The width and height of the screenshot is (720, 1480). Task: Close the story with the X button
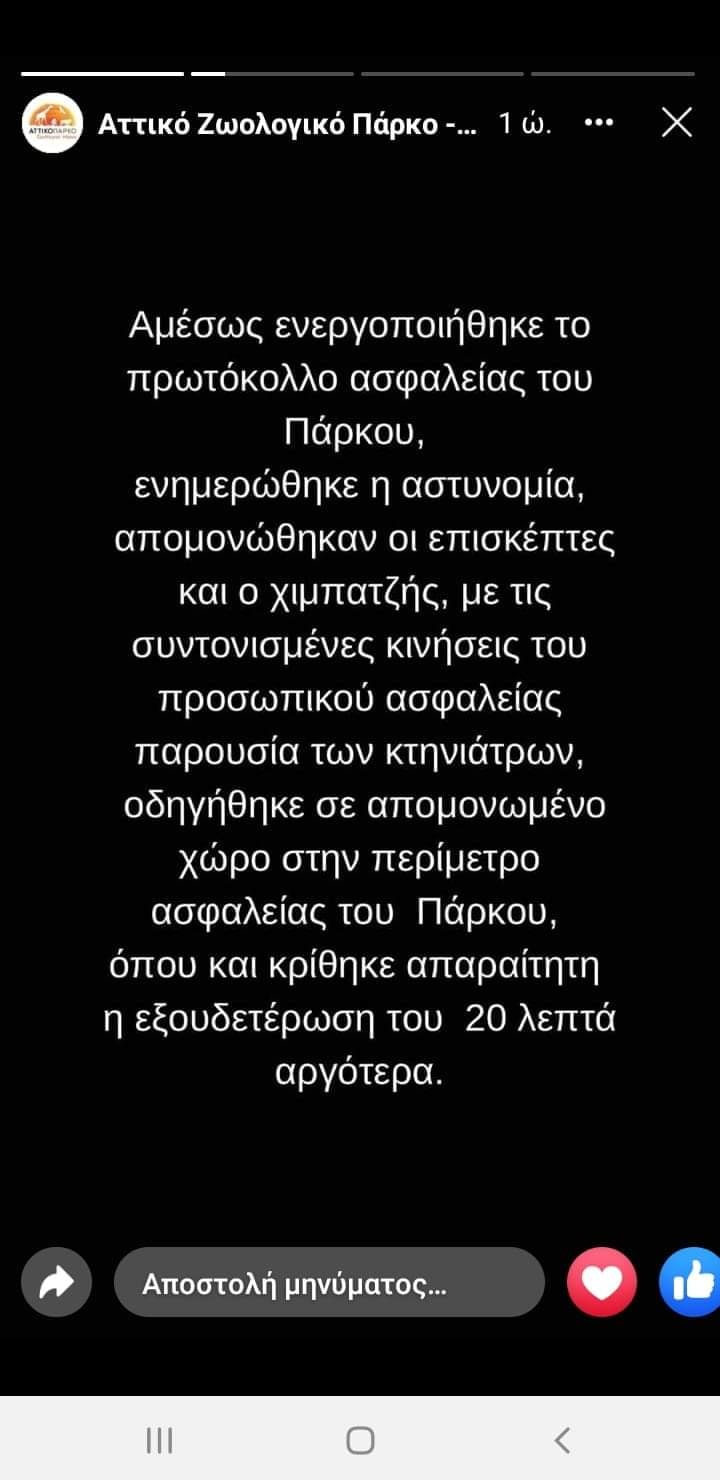[x=677, y=122]
